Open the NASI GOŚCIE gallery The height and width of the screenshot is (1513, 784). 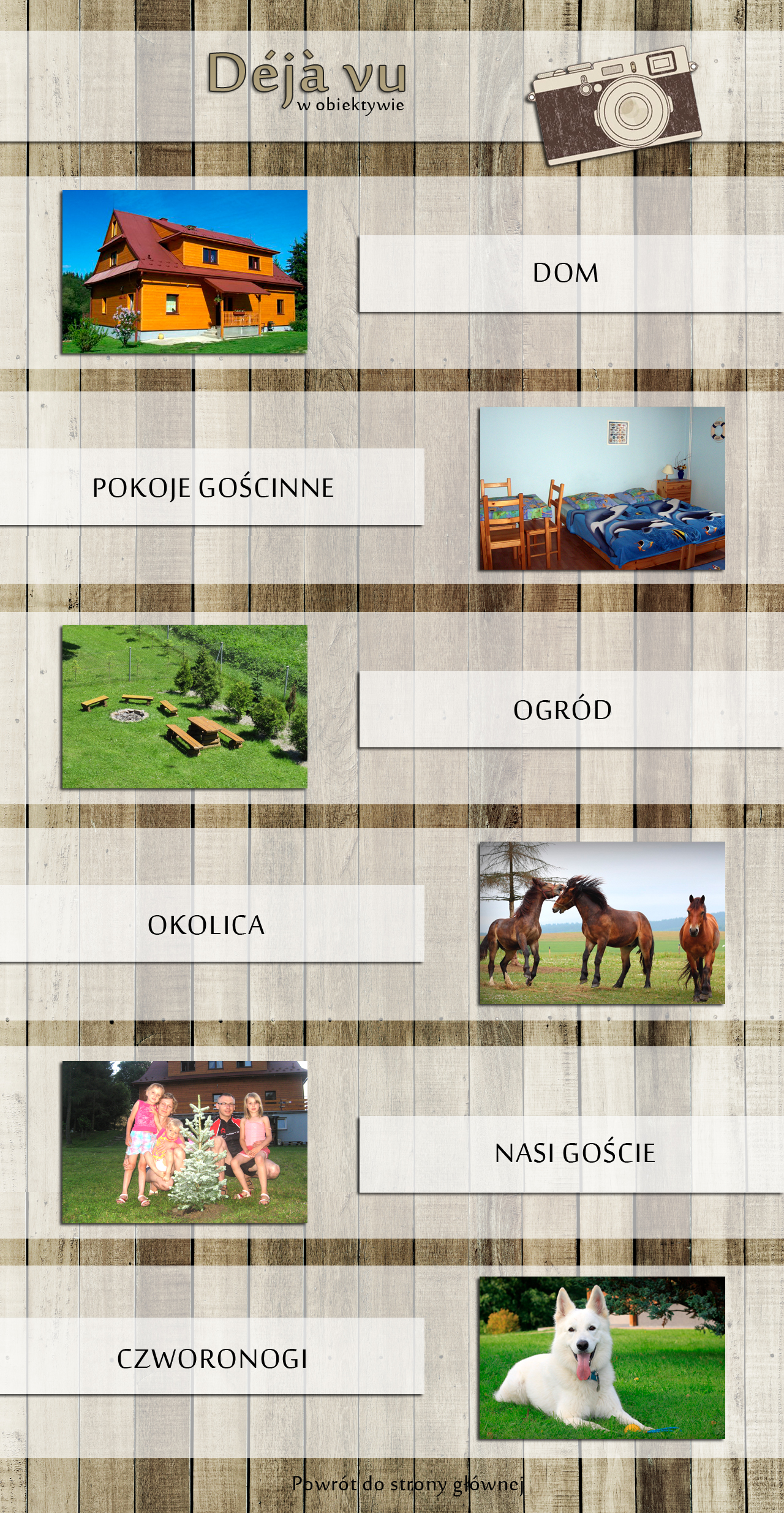click(575, 1153)
